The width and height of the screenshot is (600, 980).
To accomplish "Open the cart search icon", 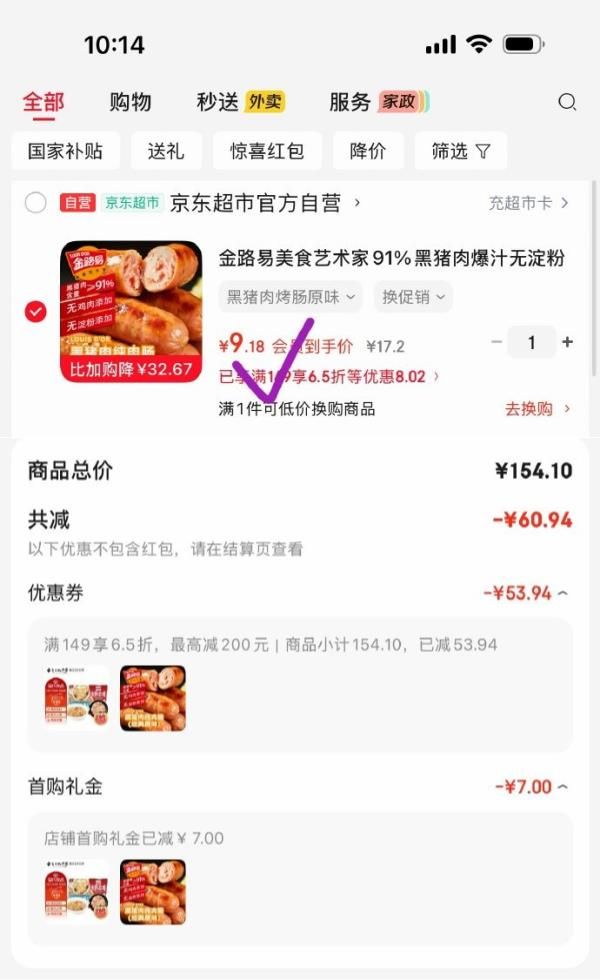I will 567,102.
